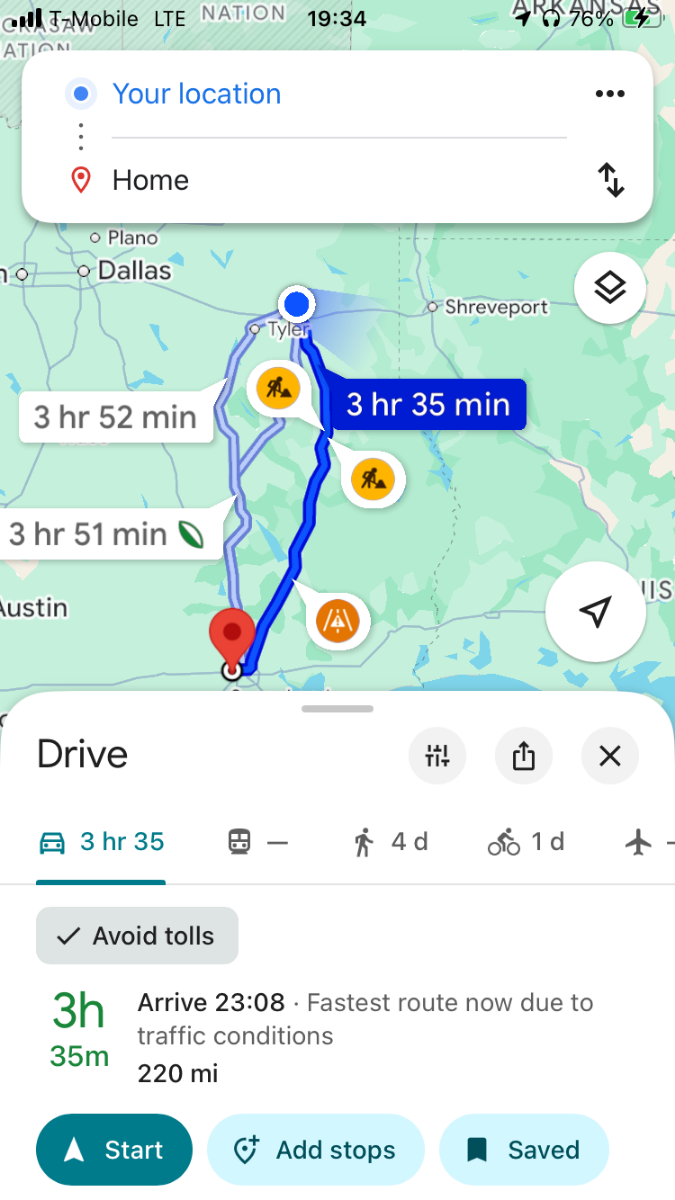Switch to the flights tab
675x1200 pixels.
coord(648,842)
